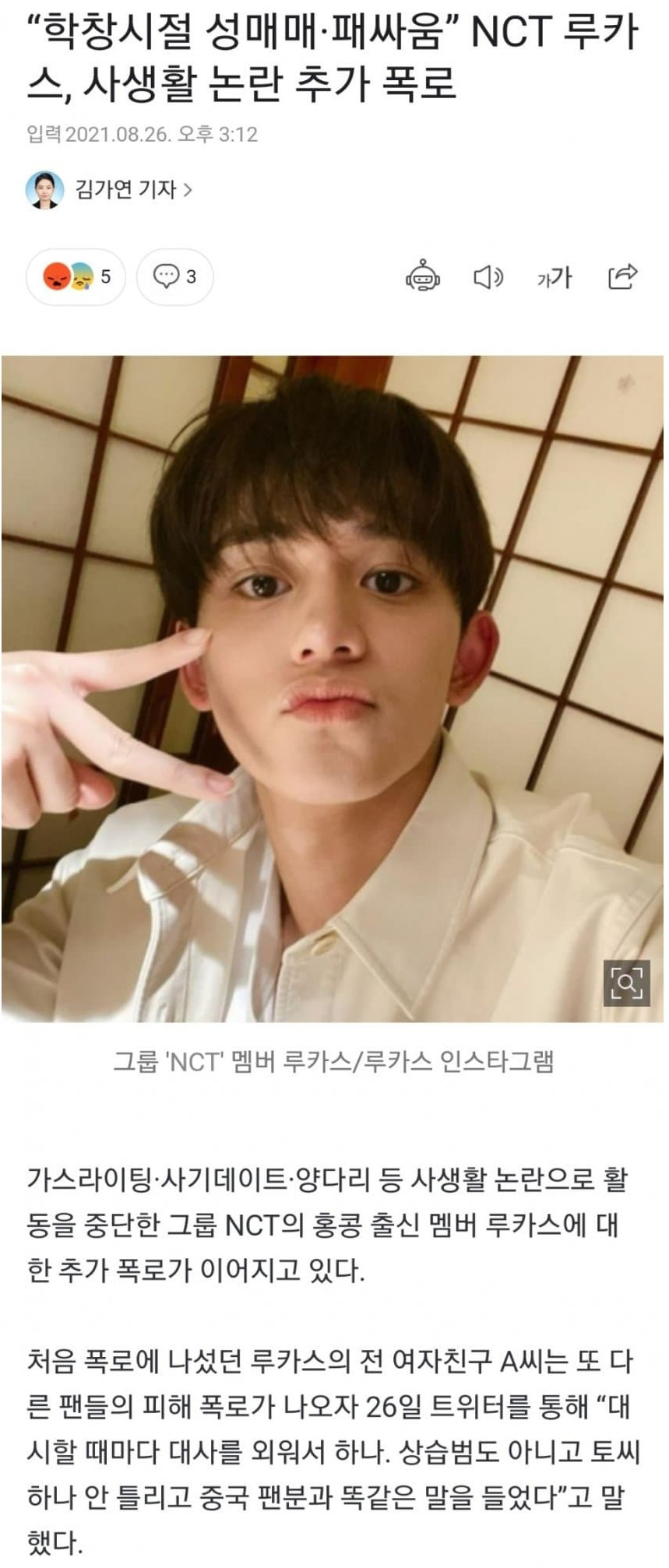The width and height of the screenshot is (669, 1568).
Task: Enlarge the article photo with zoom icon
Action: click(626, 983)
